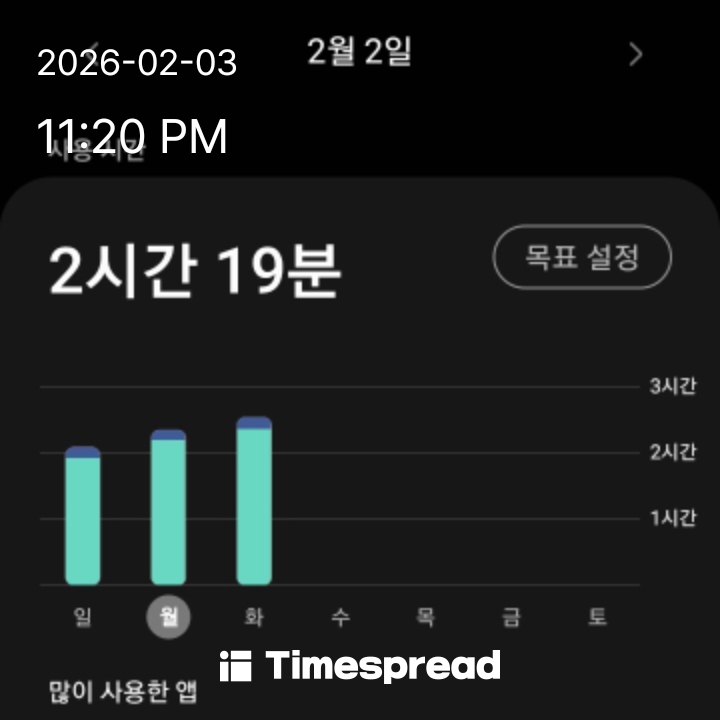The height and width of the screenshot is (720, 720).
Task: Select the 화 bar in the chart
Action: (254, 502)
